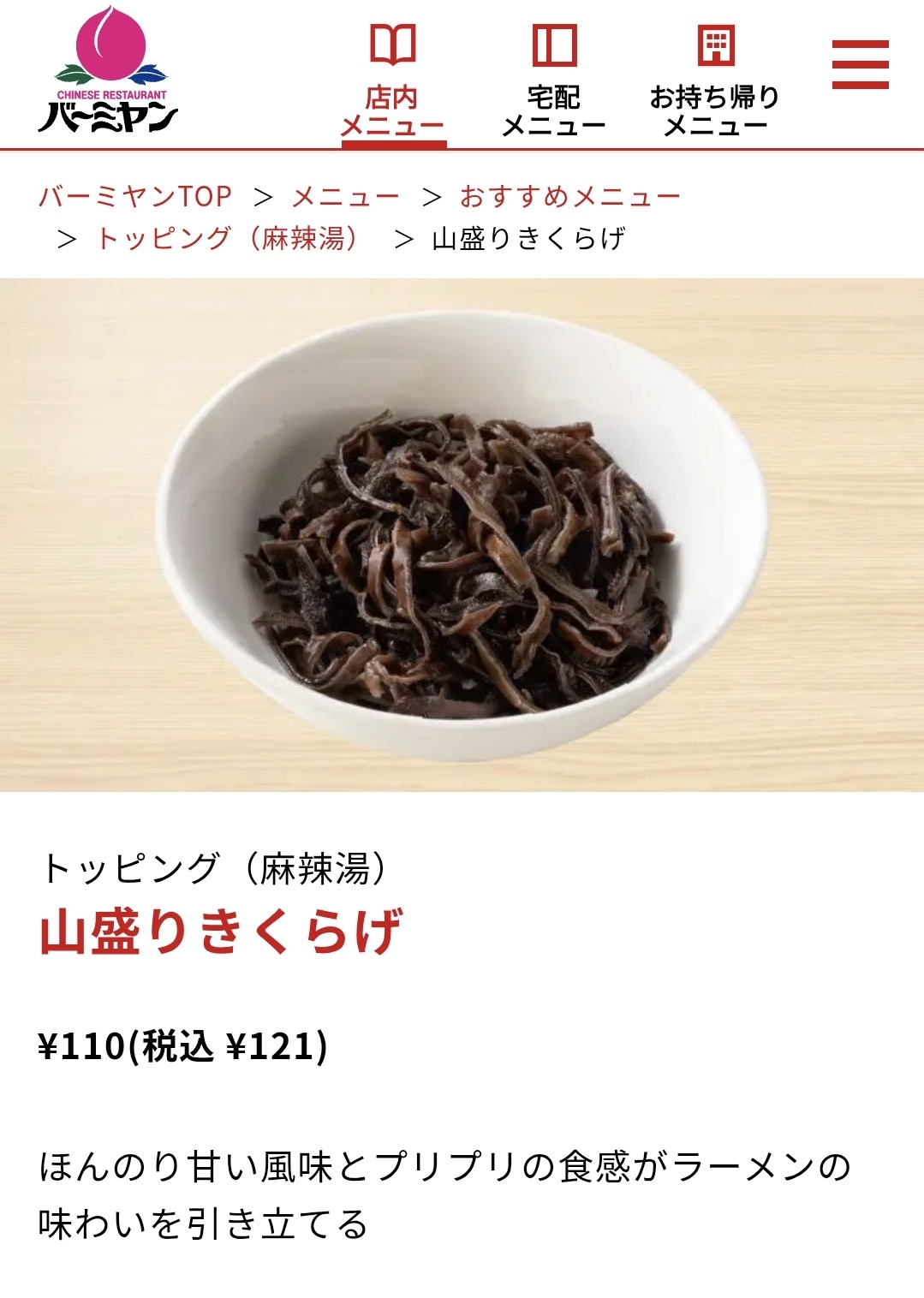Go to バーミヤンTOP breadcrumb link

click(135, 196)
